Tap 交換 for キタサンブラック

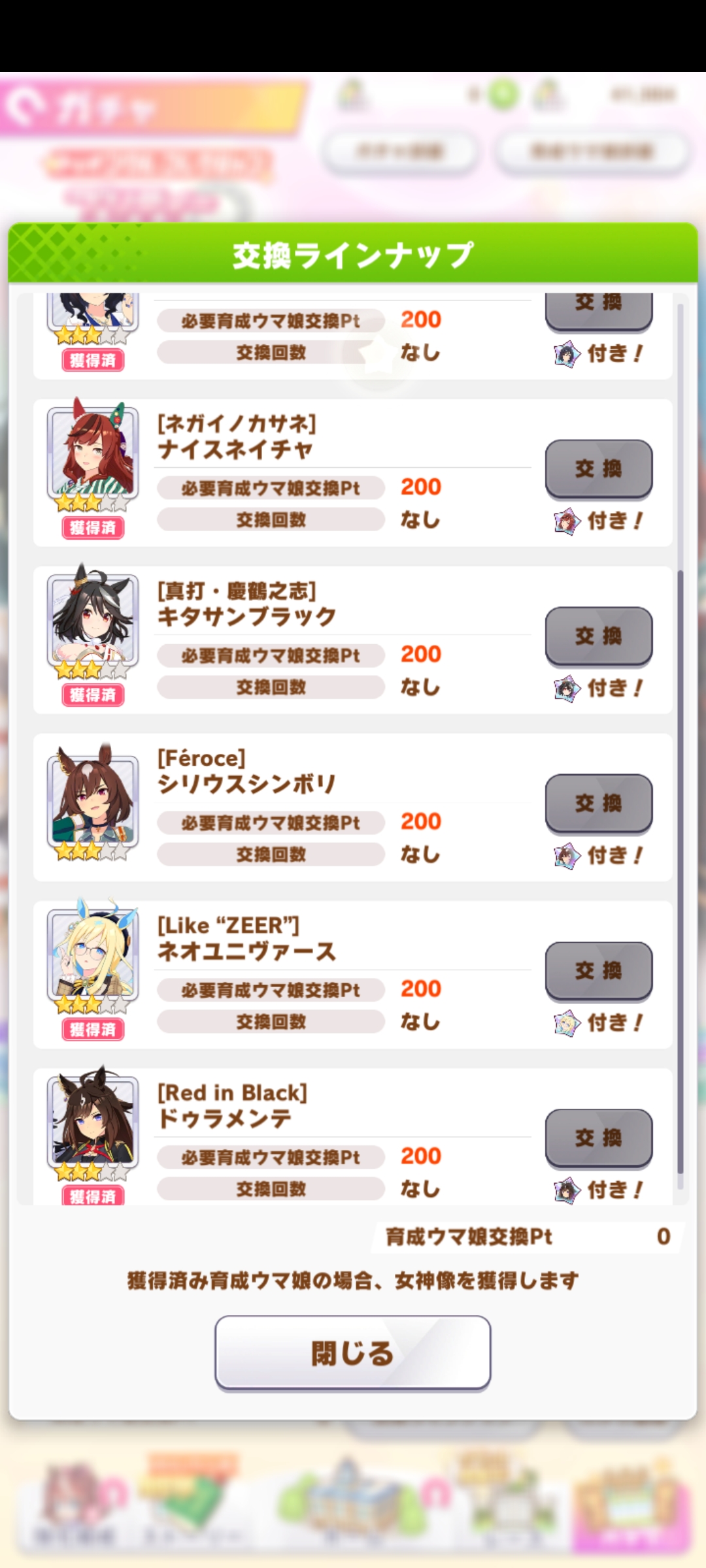pos(599,636)
